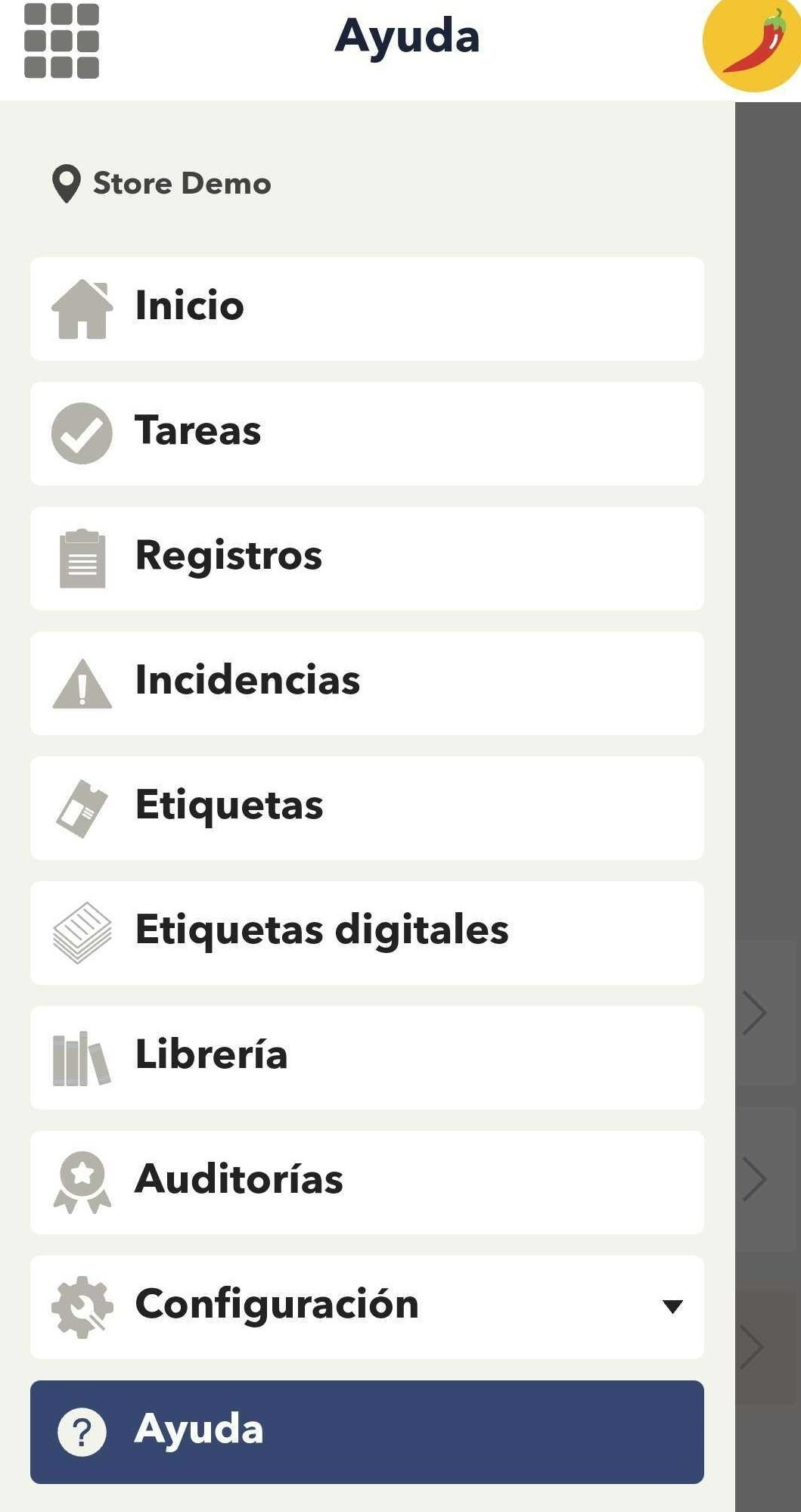Select Etiquetas digitales
The height and width of the screenshot is (1512, 801).
coord(367,933)
